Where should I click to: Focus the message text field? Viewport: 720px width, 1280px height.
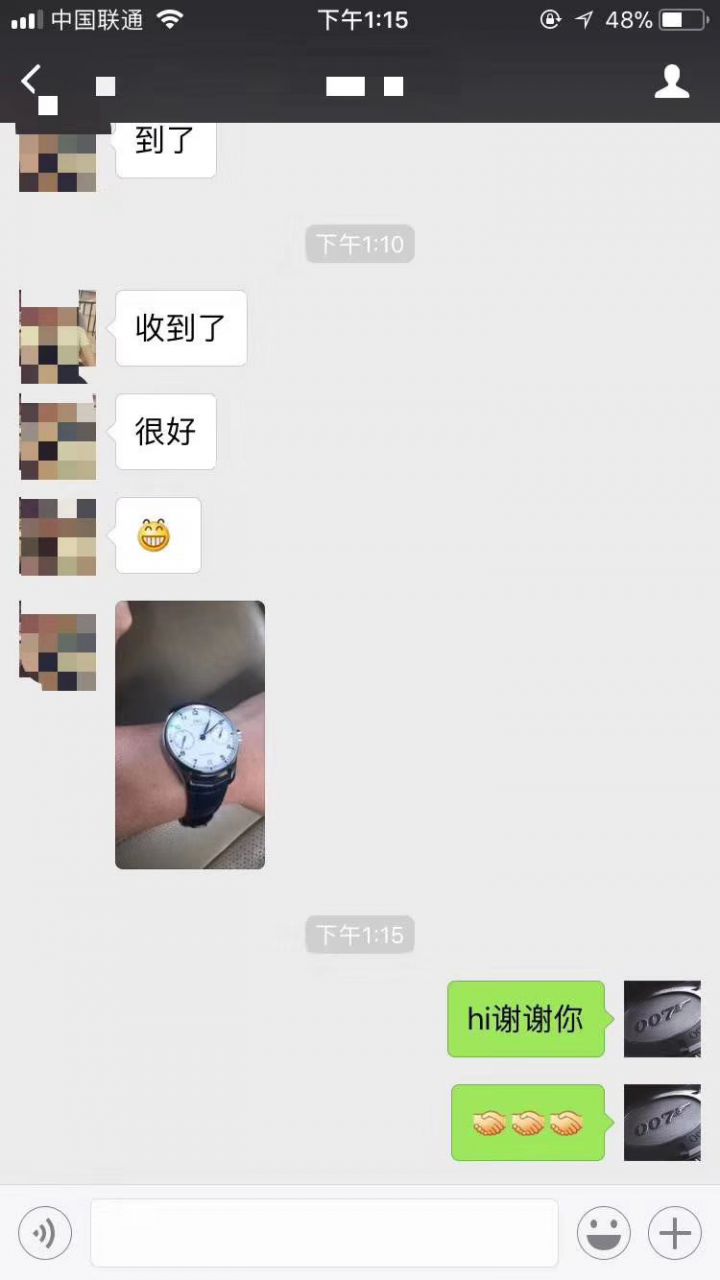click(324, 1233)
